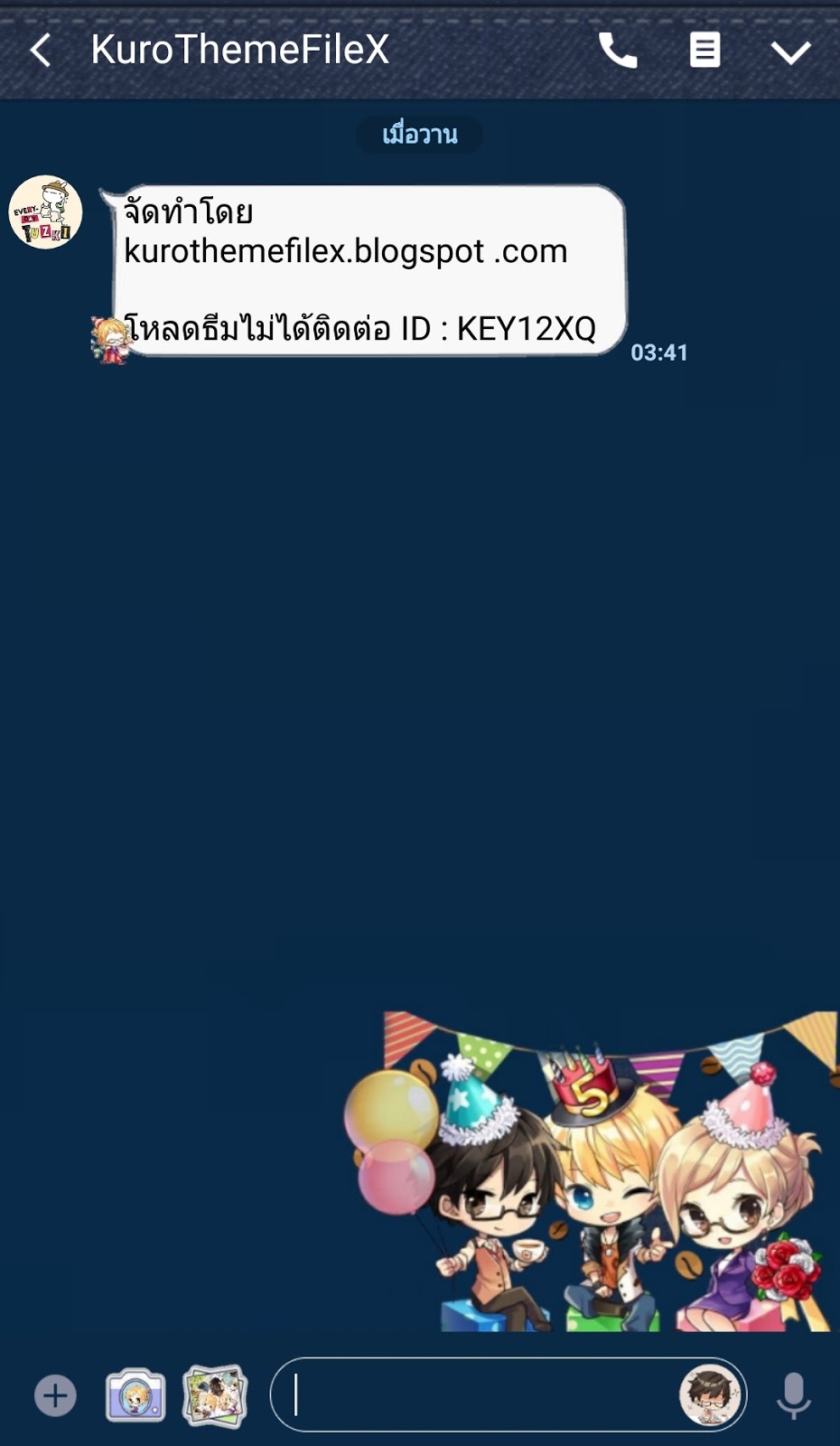Record a voice message with microphone
Screen dimensions: 840x1446
[794, 1395]
